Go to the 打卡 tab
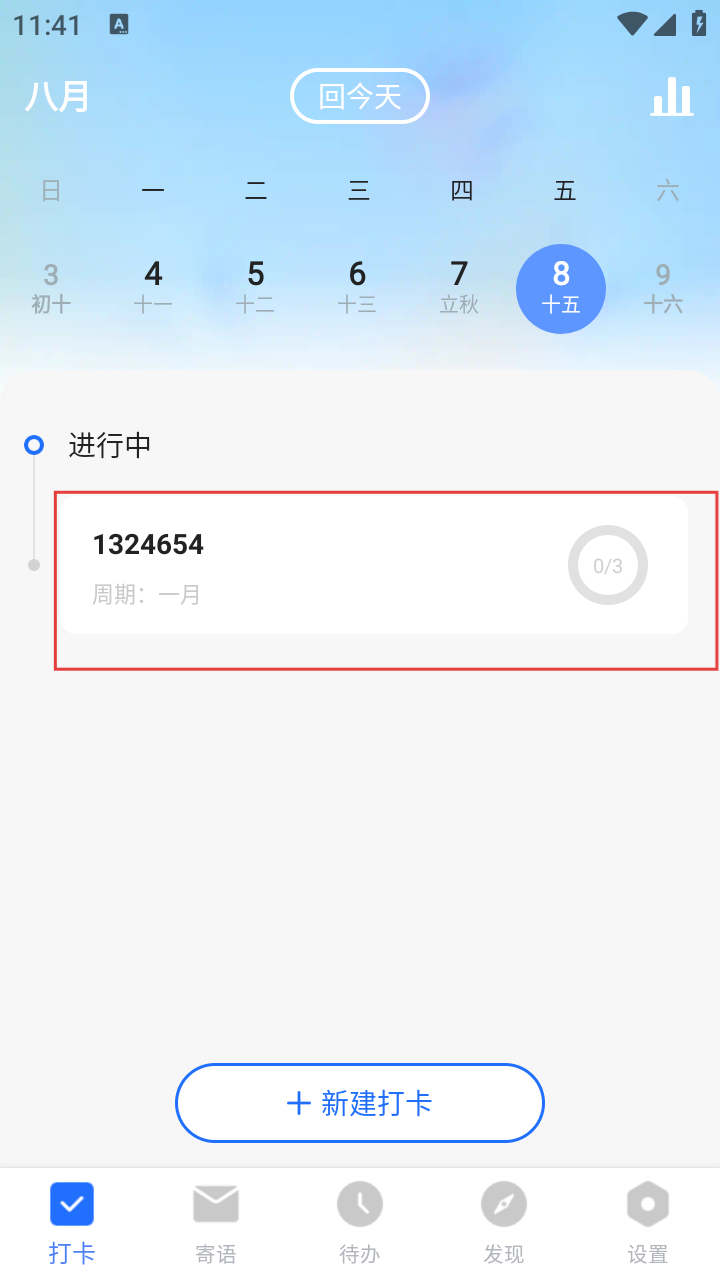 72,1222
